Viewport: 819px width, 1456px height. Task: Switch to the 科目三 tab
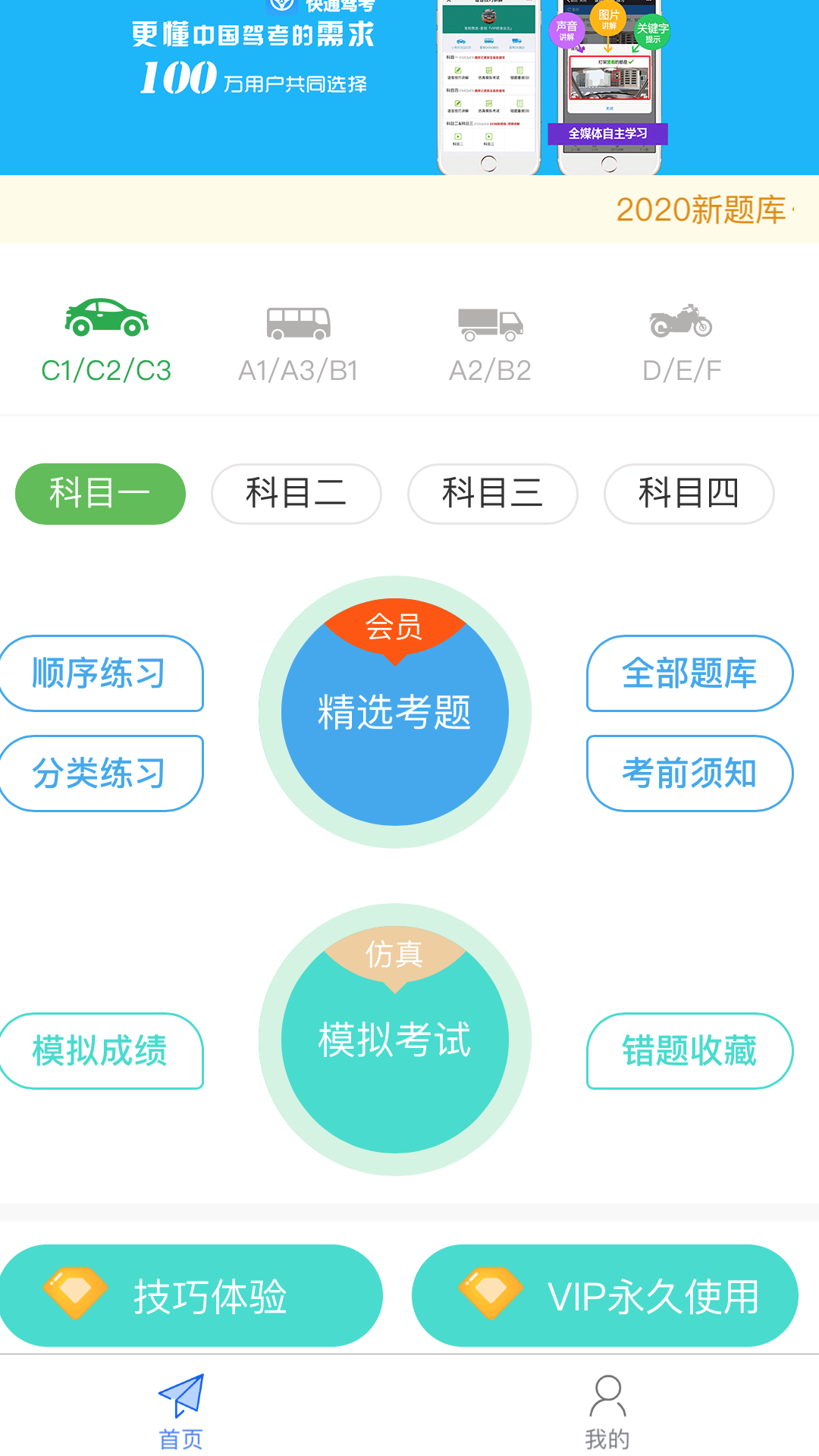coord(492,494)
